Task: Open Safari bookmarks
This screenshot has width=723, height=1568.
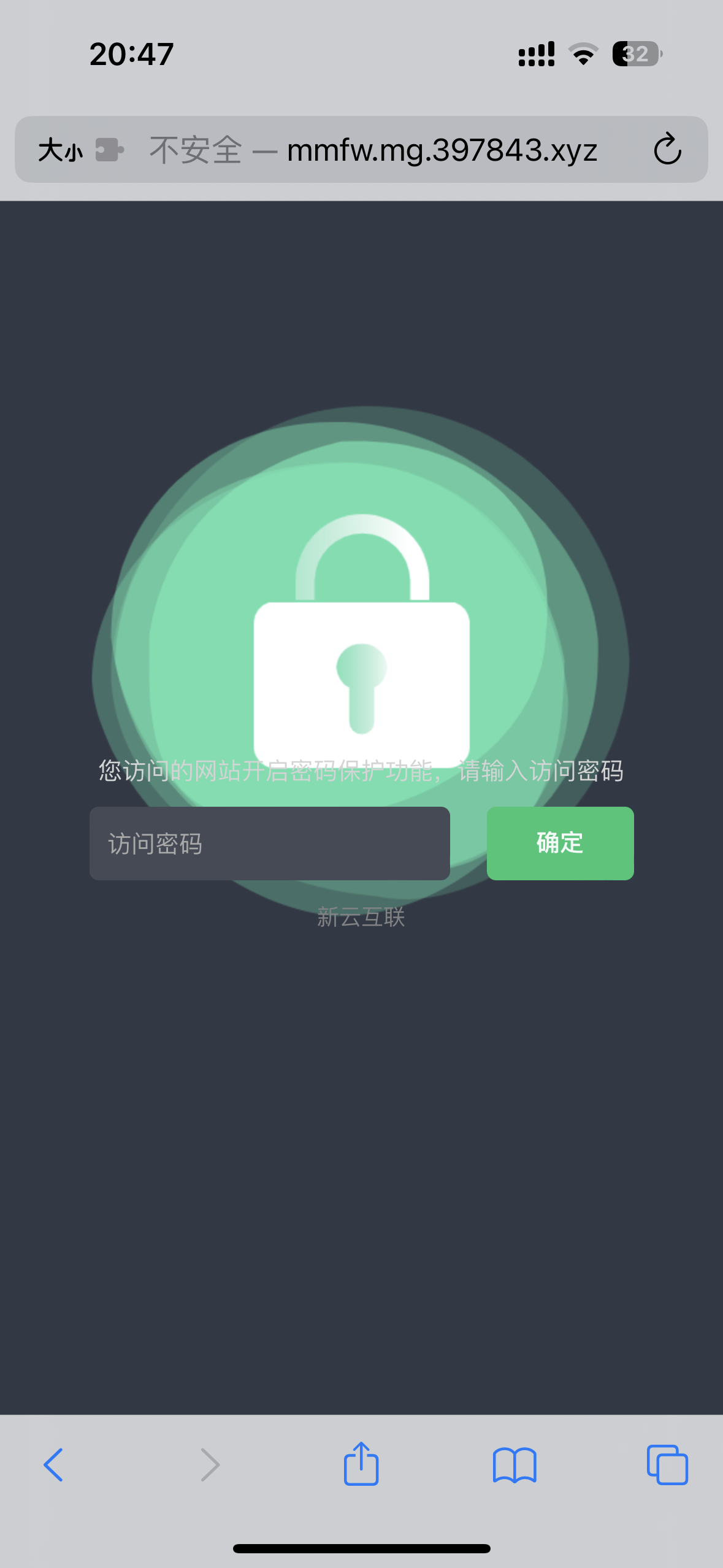Action: click(515, 1465)
